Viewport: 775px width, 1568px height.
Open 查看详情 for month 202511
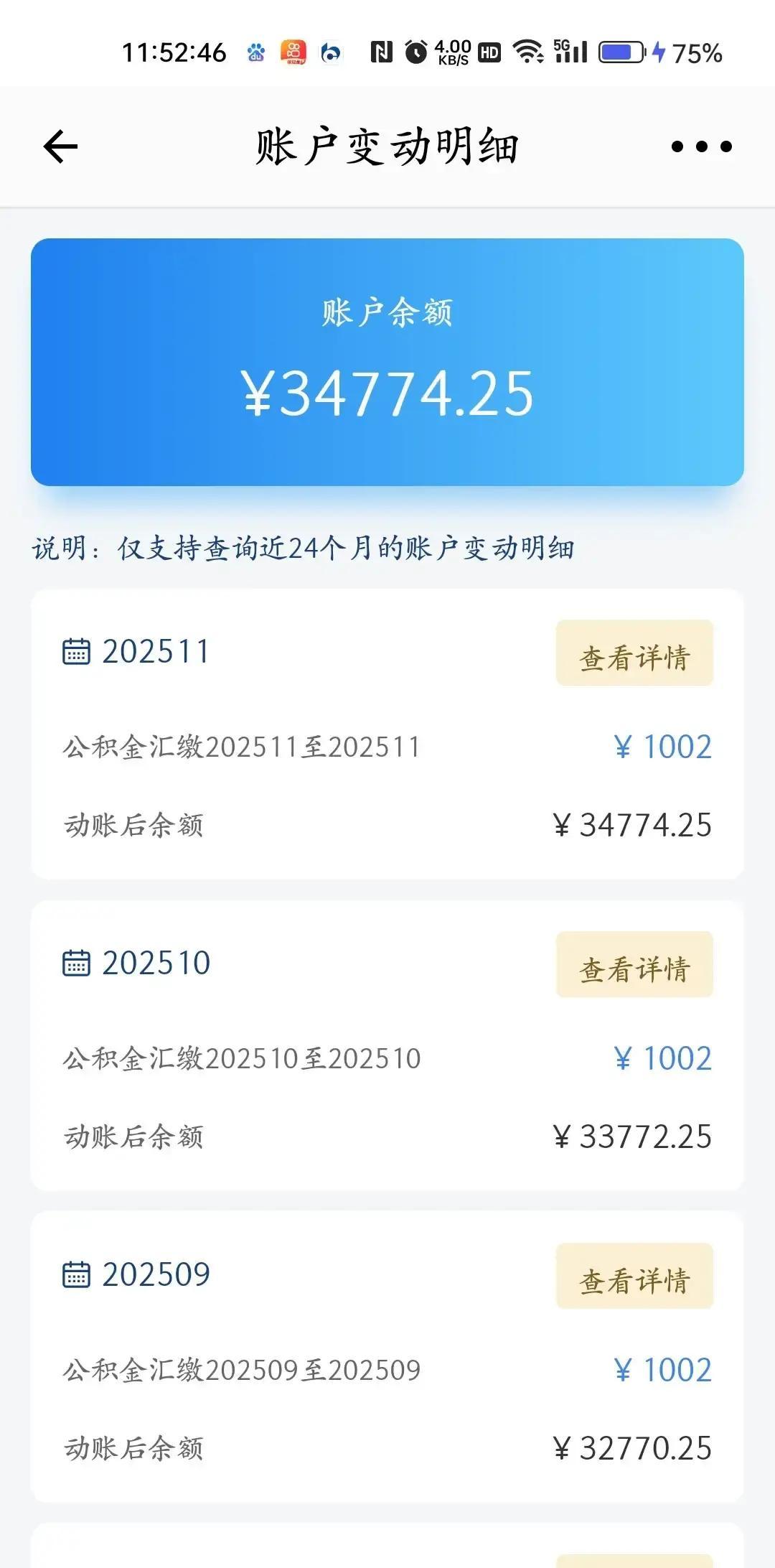[x=634, y=654]
